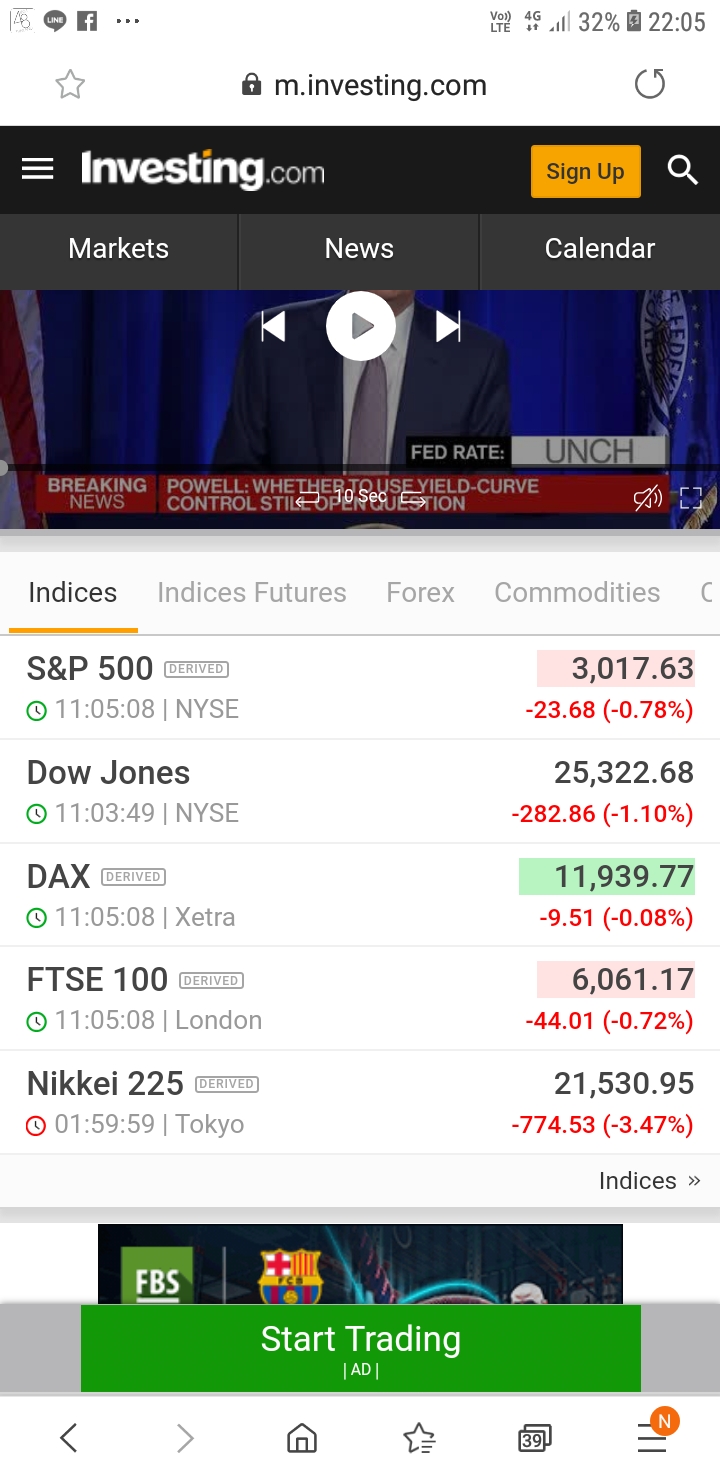Tap the Sign Up button
This screenshot has width=720, height=1480.
pos(585,171)
